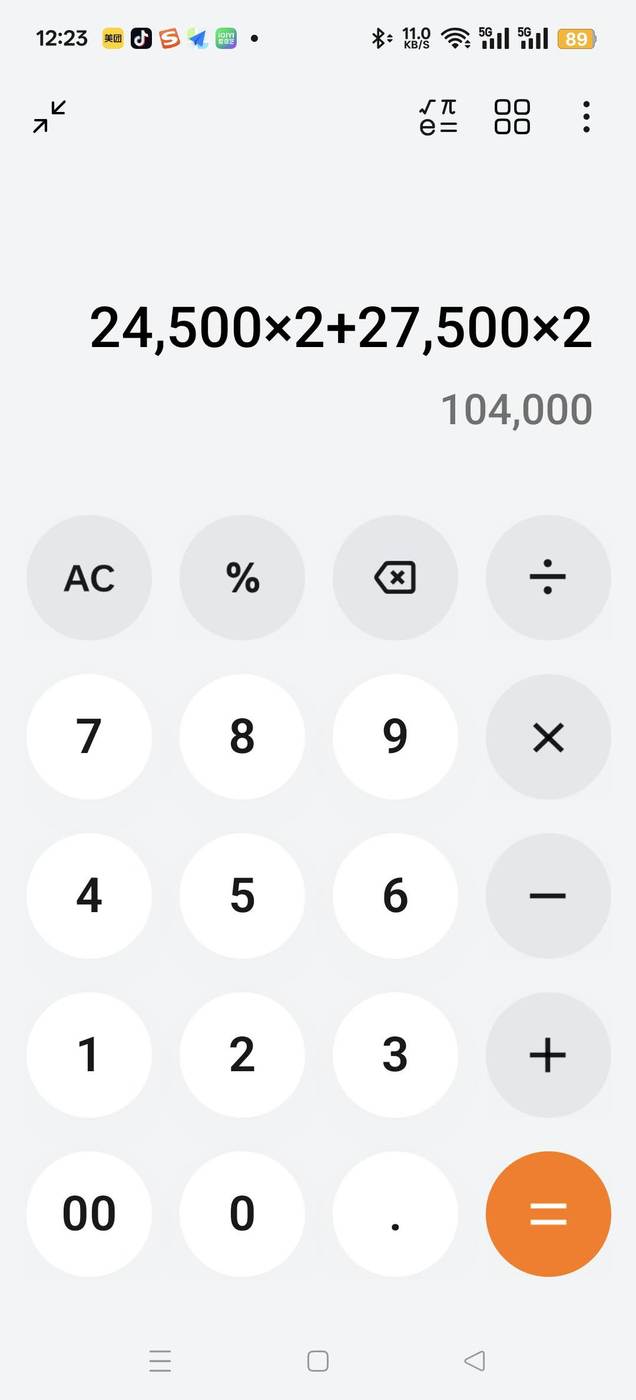Add a decimal point

395,1214
